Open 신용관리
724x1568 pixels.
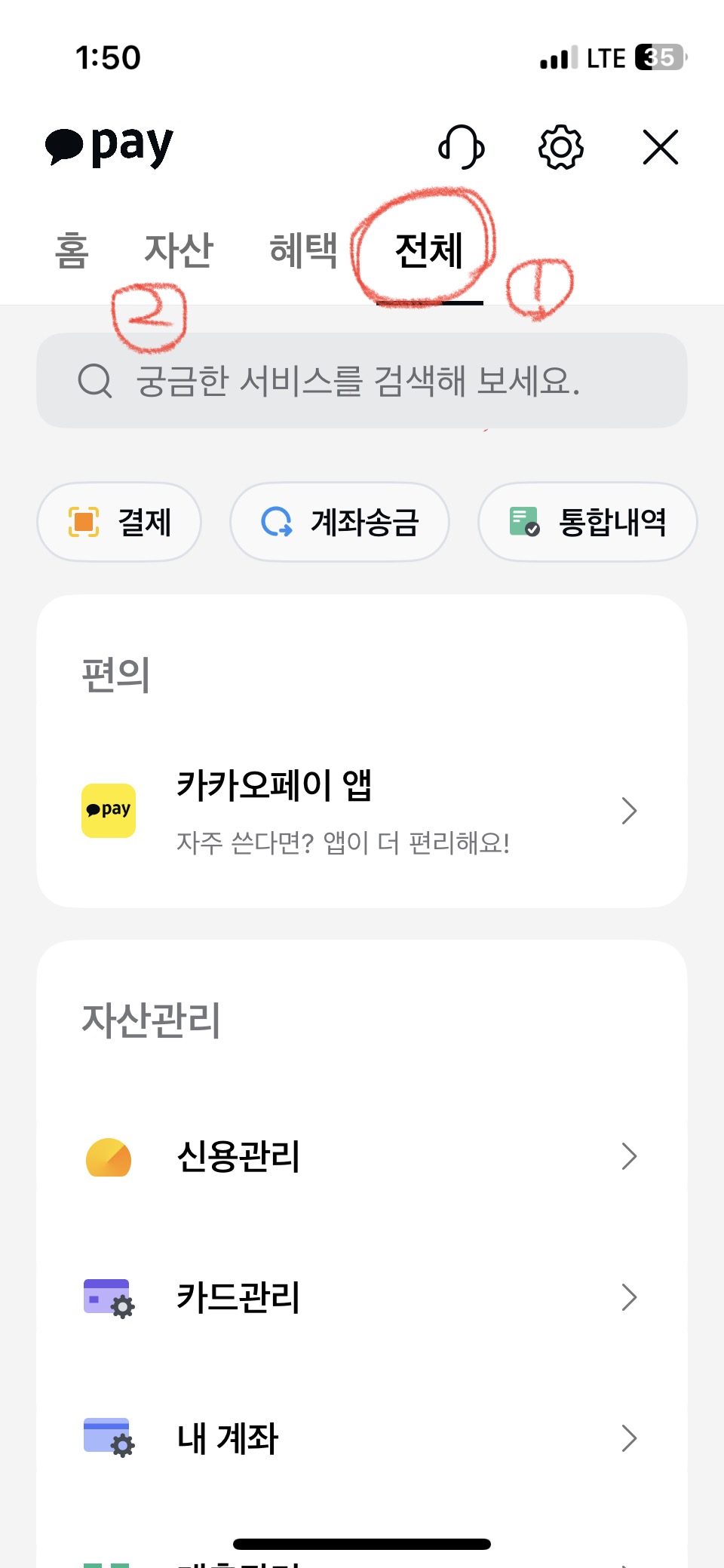click(362, 1156)
